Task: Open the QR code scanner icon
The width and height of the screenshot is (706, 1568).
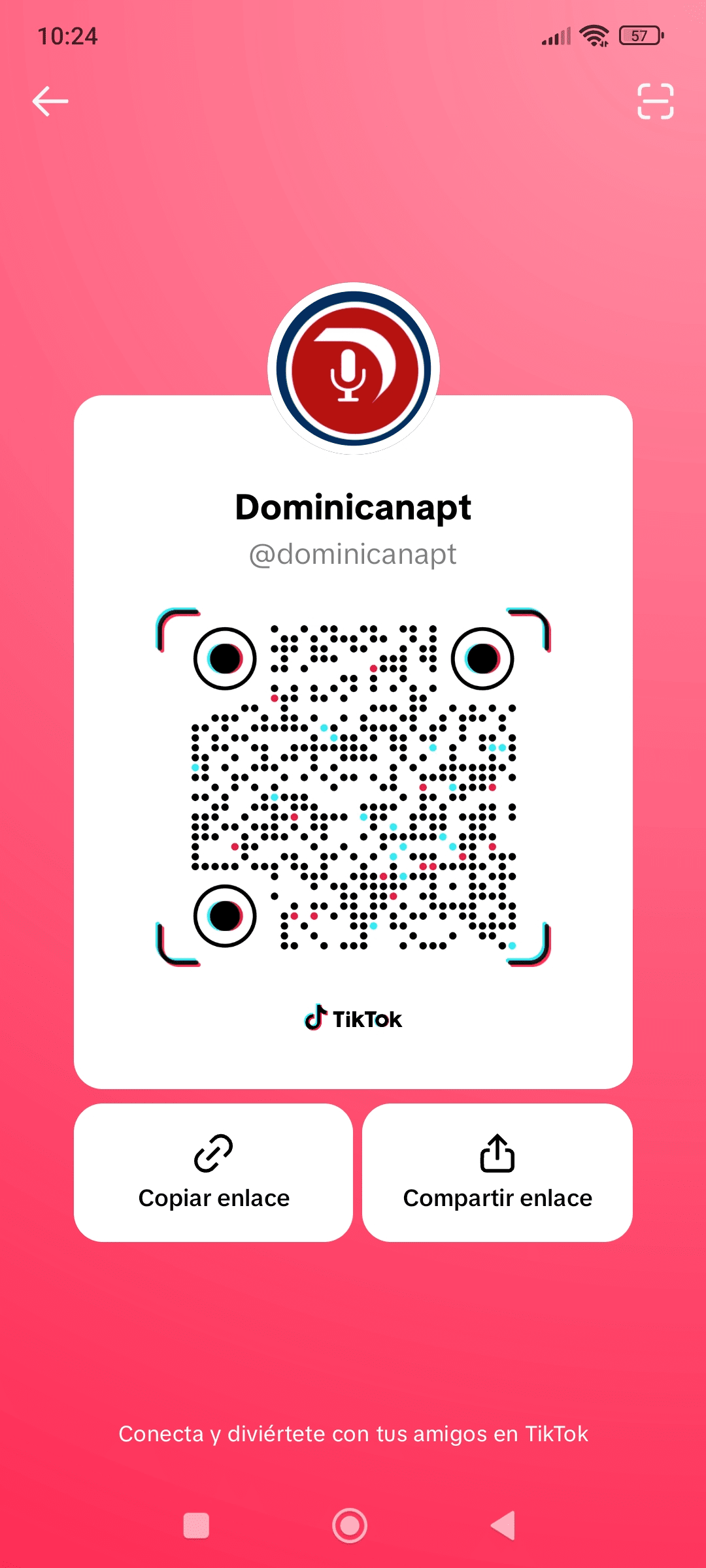Action: pyautogui.click(x=655, y=101)
